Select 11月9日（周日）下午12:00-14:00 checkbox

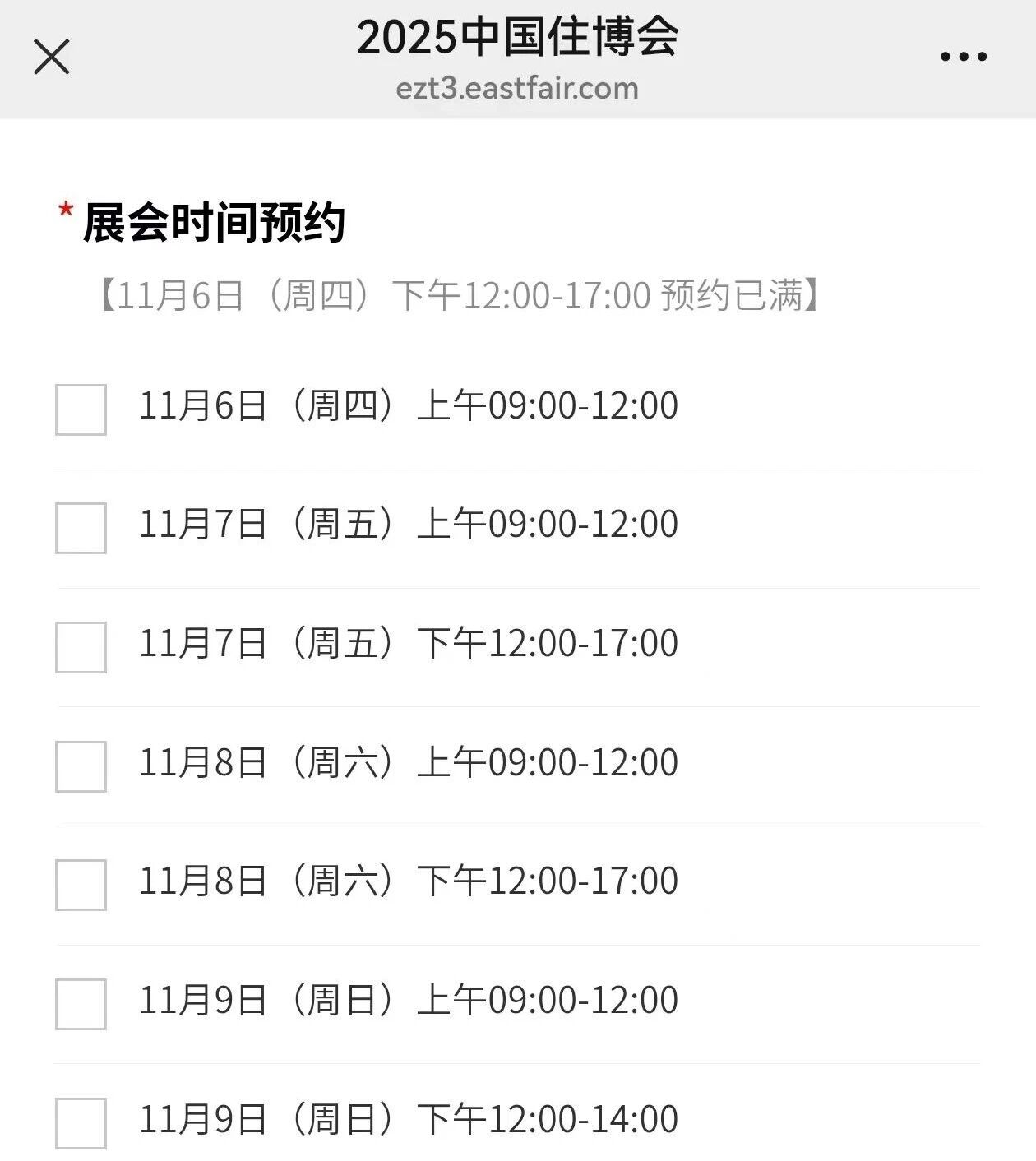click(81, 1122)
